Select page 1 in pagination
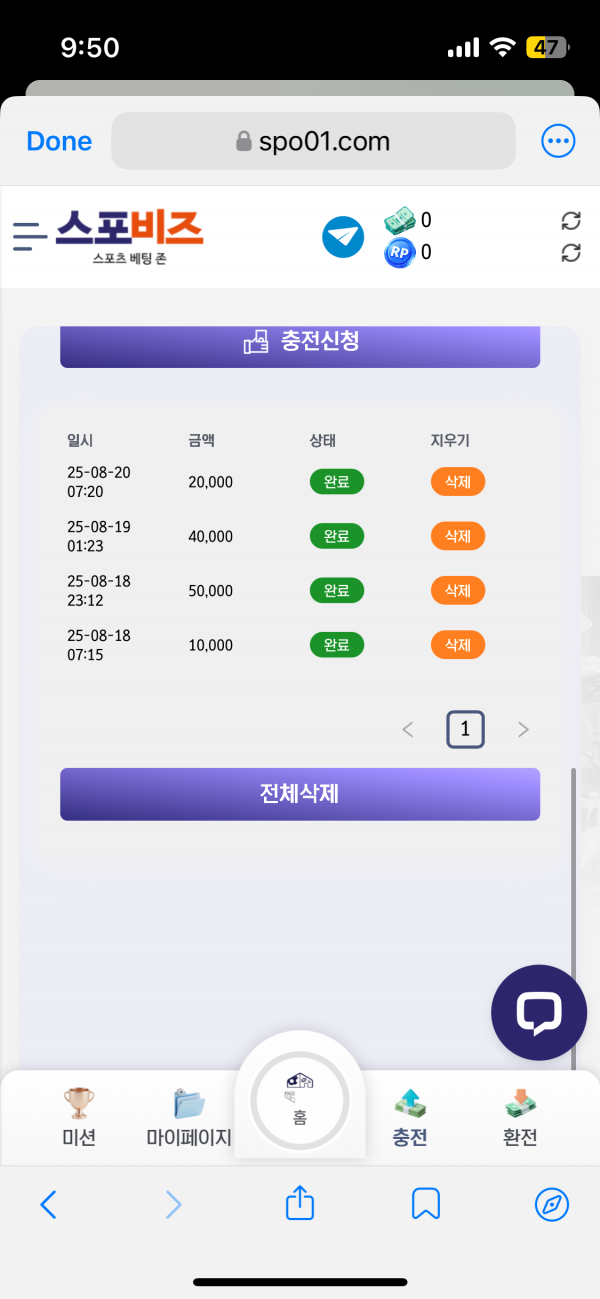 [465, 729]
